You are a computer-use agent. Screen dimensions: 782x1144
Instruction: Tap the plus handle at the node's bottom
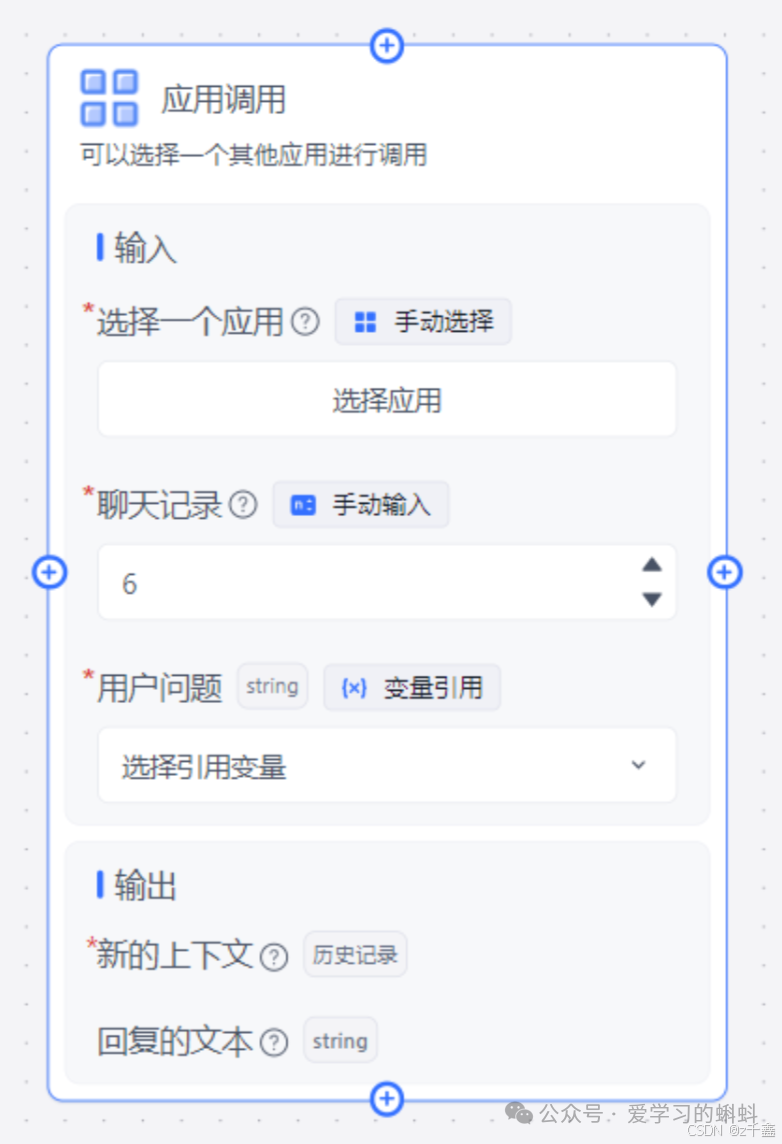[387, 1099]
